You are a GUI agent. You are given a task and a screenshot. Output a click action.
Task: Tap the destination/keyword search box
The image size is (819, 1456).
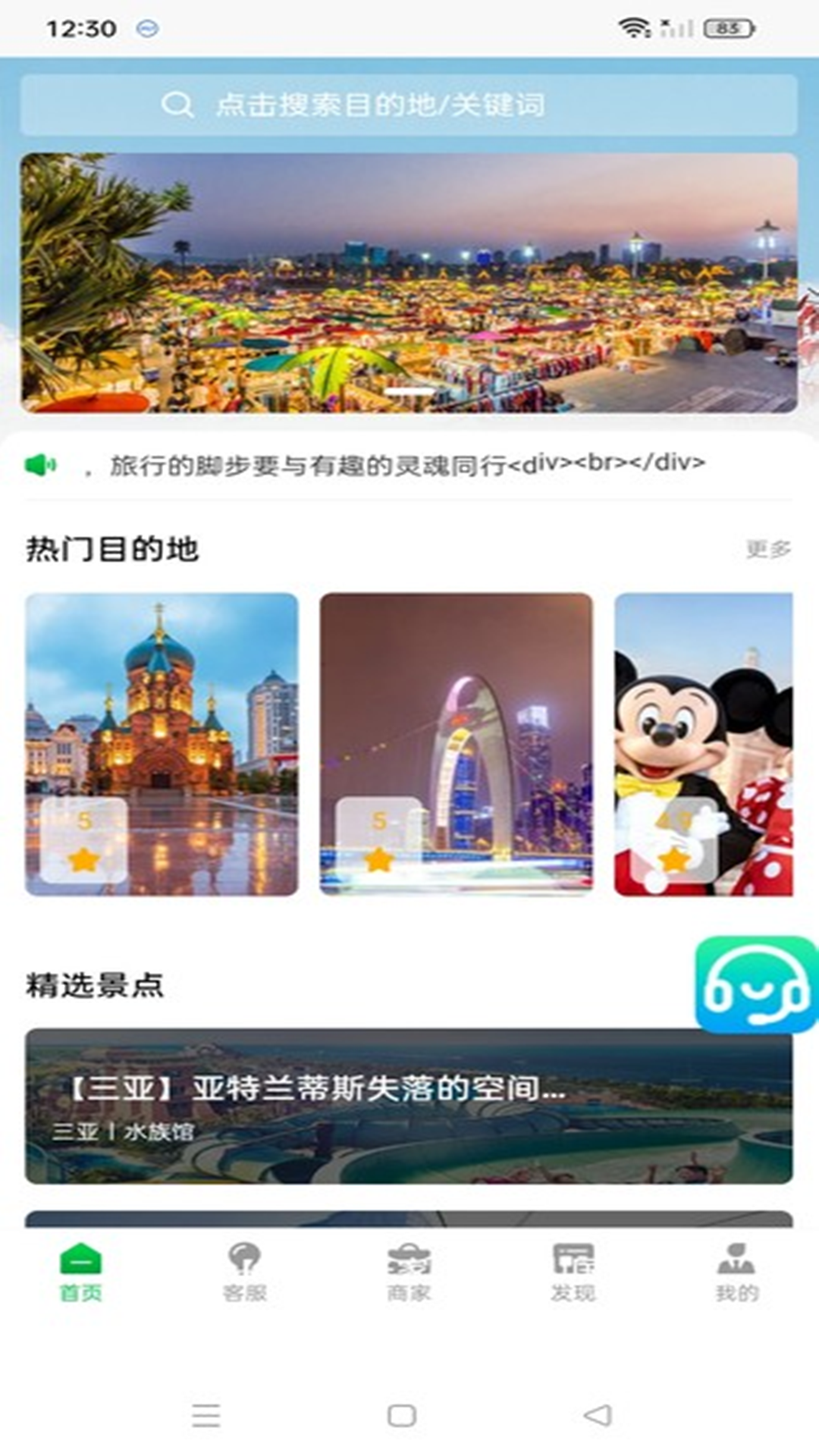[x=409, y=105]
